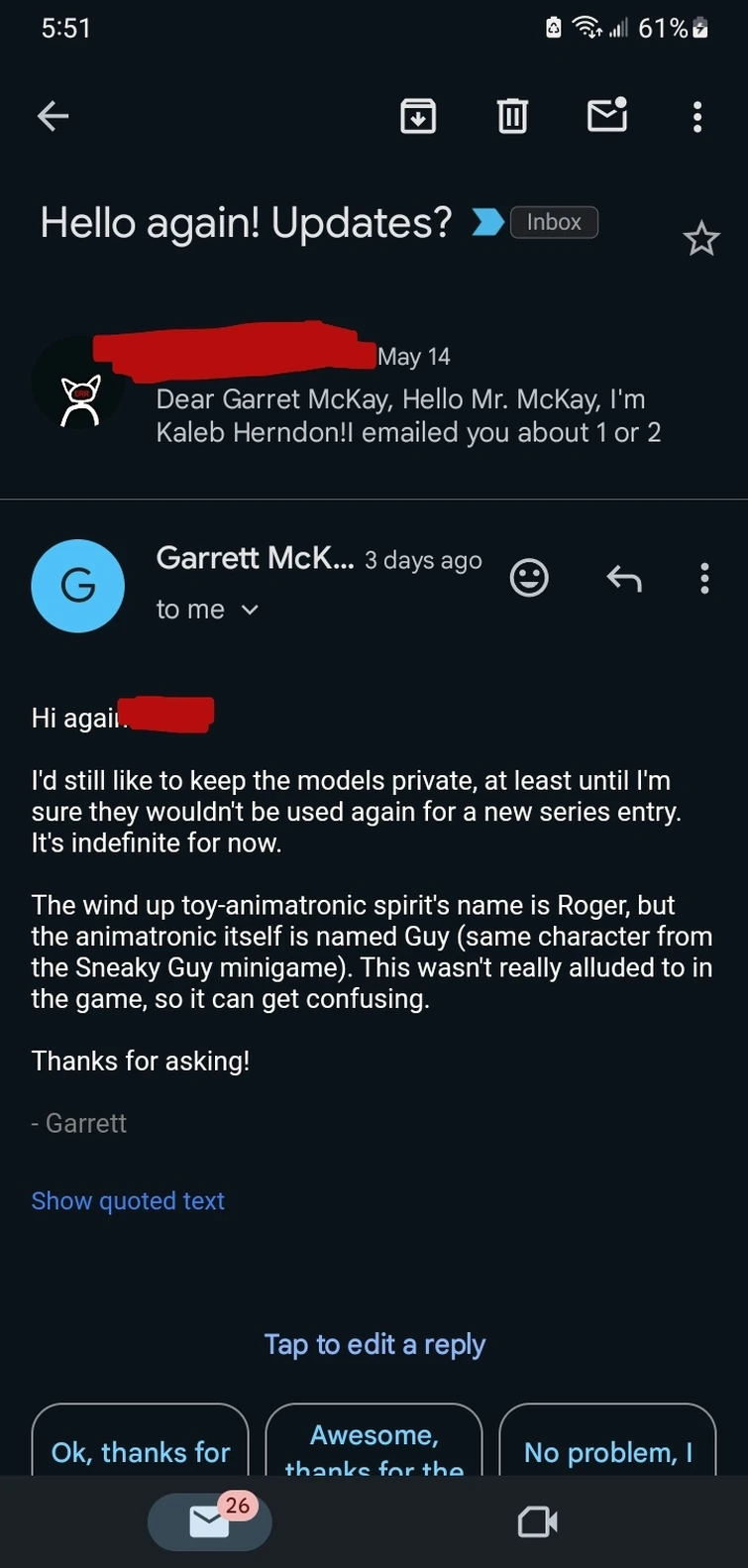Image resolution: width=748 pixels, height=1568 pixels.
Task: Go back to the inbox list
Action: (x=53, y=117)
